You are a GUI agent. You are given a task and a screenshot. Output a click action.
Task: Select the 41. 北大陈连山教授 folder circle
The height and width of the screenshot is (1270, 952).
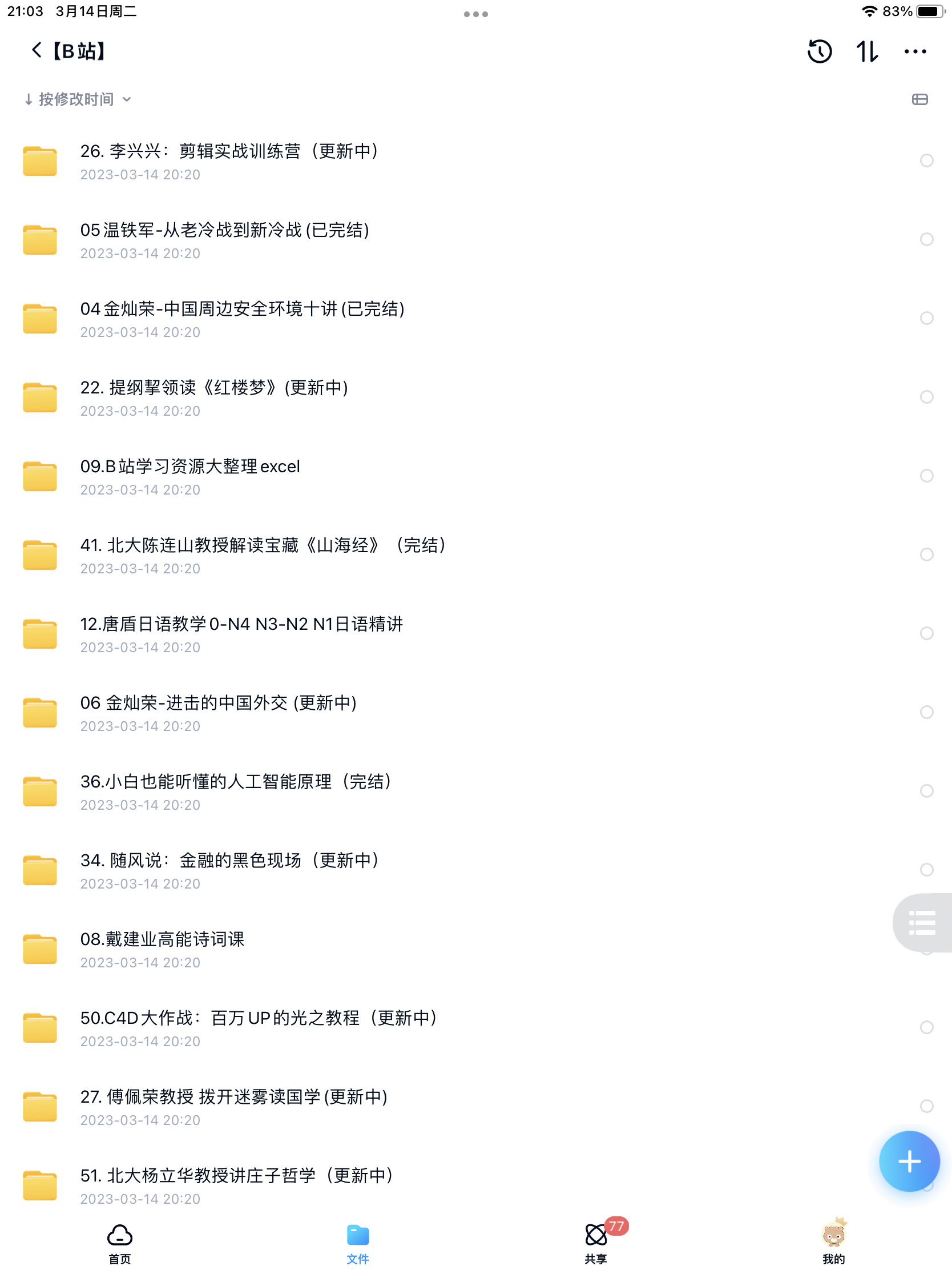tap(926, 554)
